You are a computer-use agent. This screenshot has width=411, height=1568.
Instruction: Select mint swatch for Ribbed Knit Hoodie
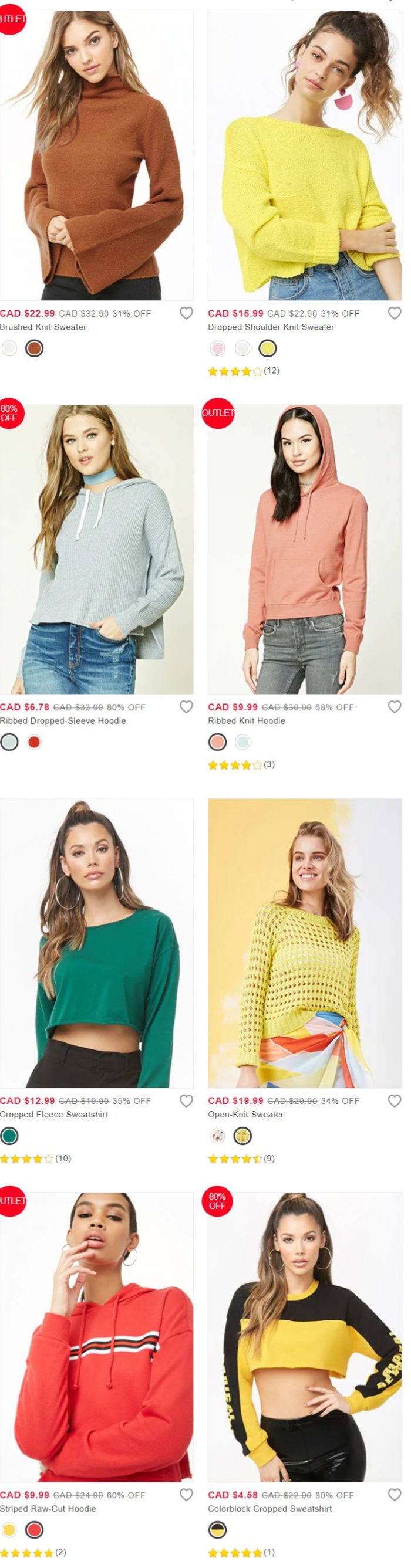[x=242, y=742]
